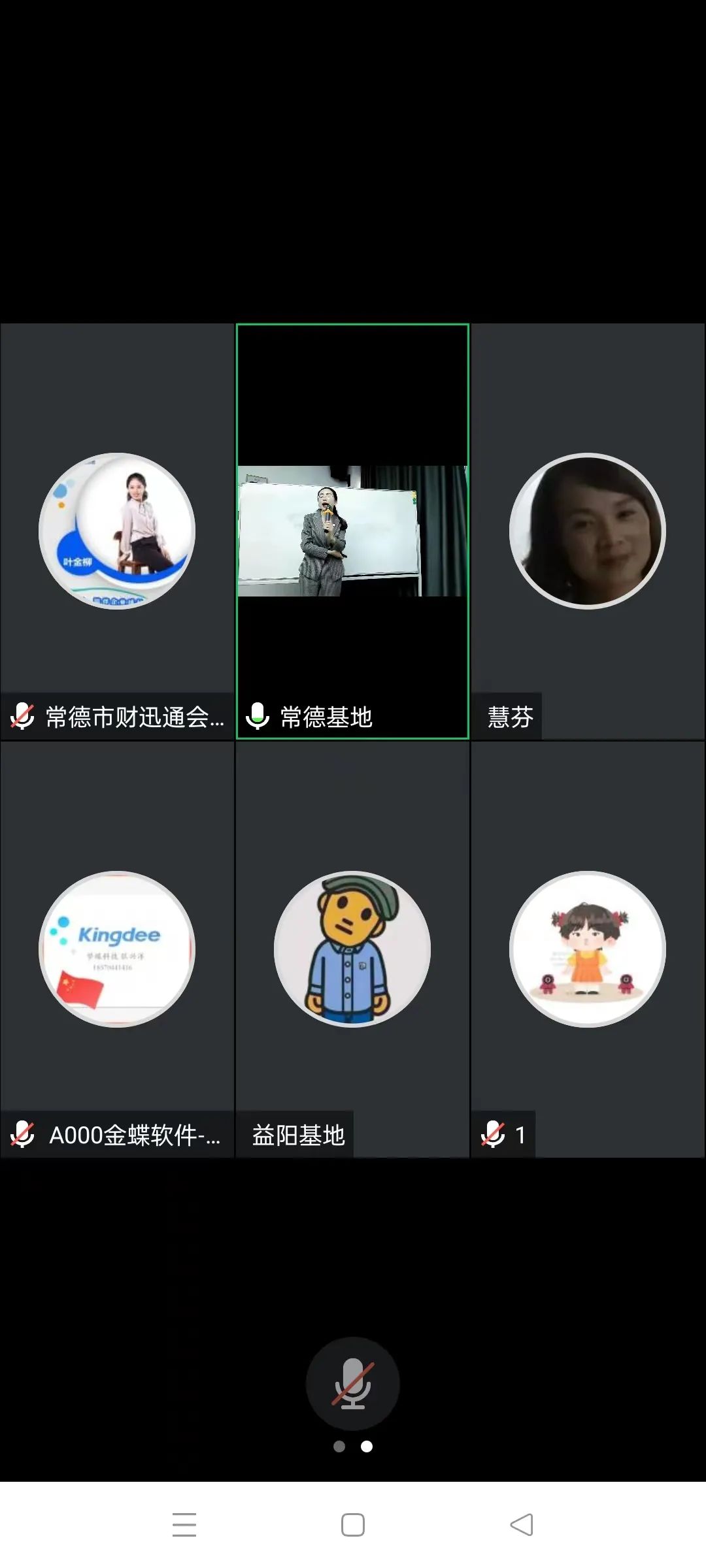Select the participant tile named 1
The image size is (706, 1568).
[587, 949]
